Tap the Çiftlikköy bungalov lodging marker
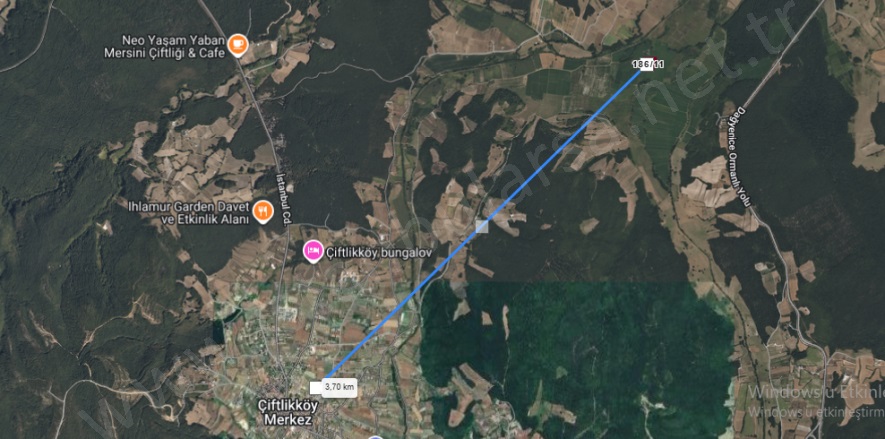Viewport: 885px width, 439px height. coord(313,250)
